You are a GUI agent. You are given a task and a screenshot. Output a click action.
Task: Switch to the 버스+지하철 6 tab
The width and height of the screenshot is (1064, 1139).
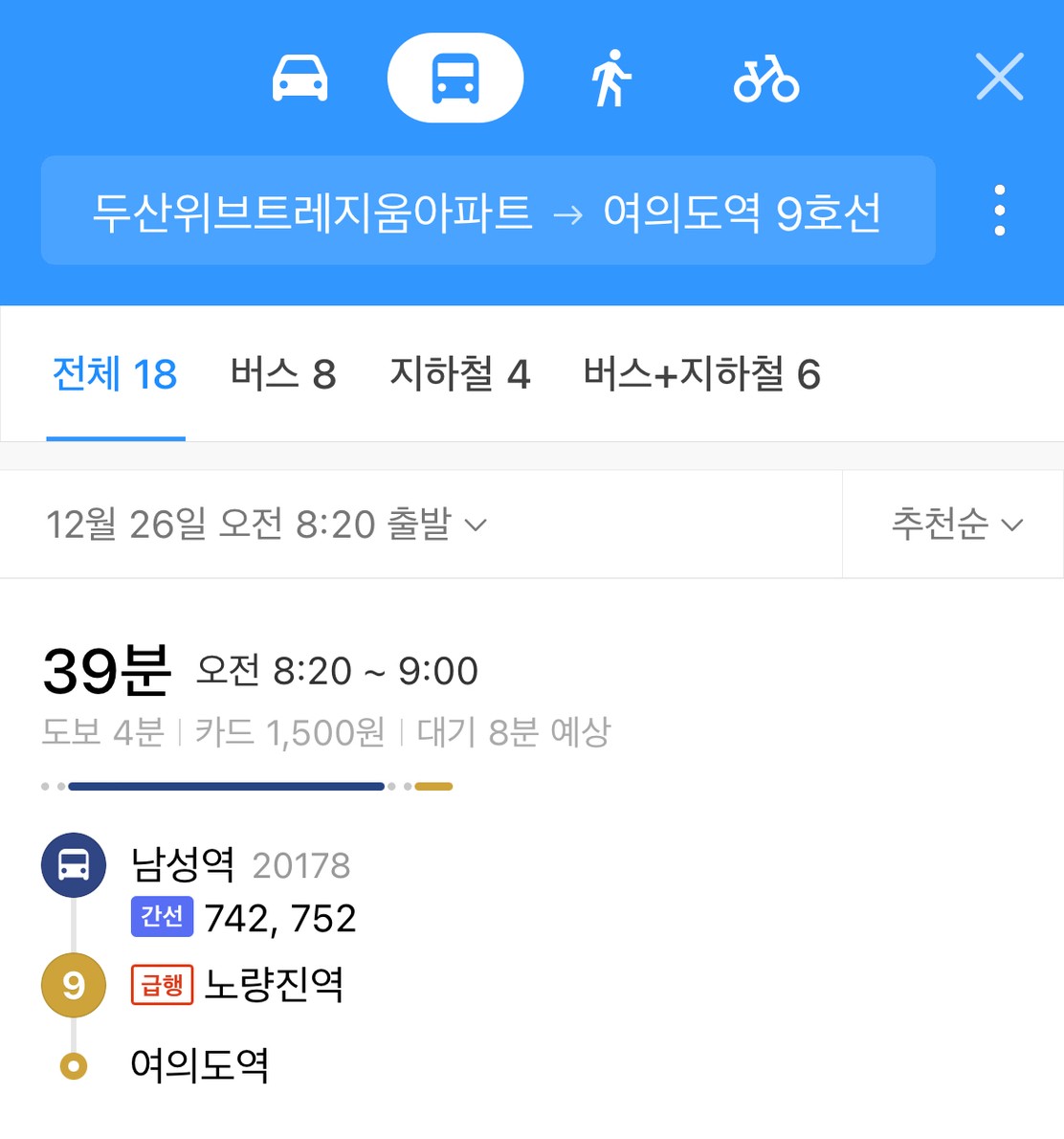701,374
